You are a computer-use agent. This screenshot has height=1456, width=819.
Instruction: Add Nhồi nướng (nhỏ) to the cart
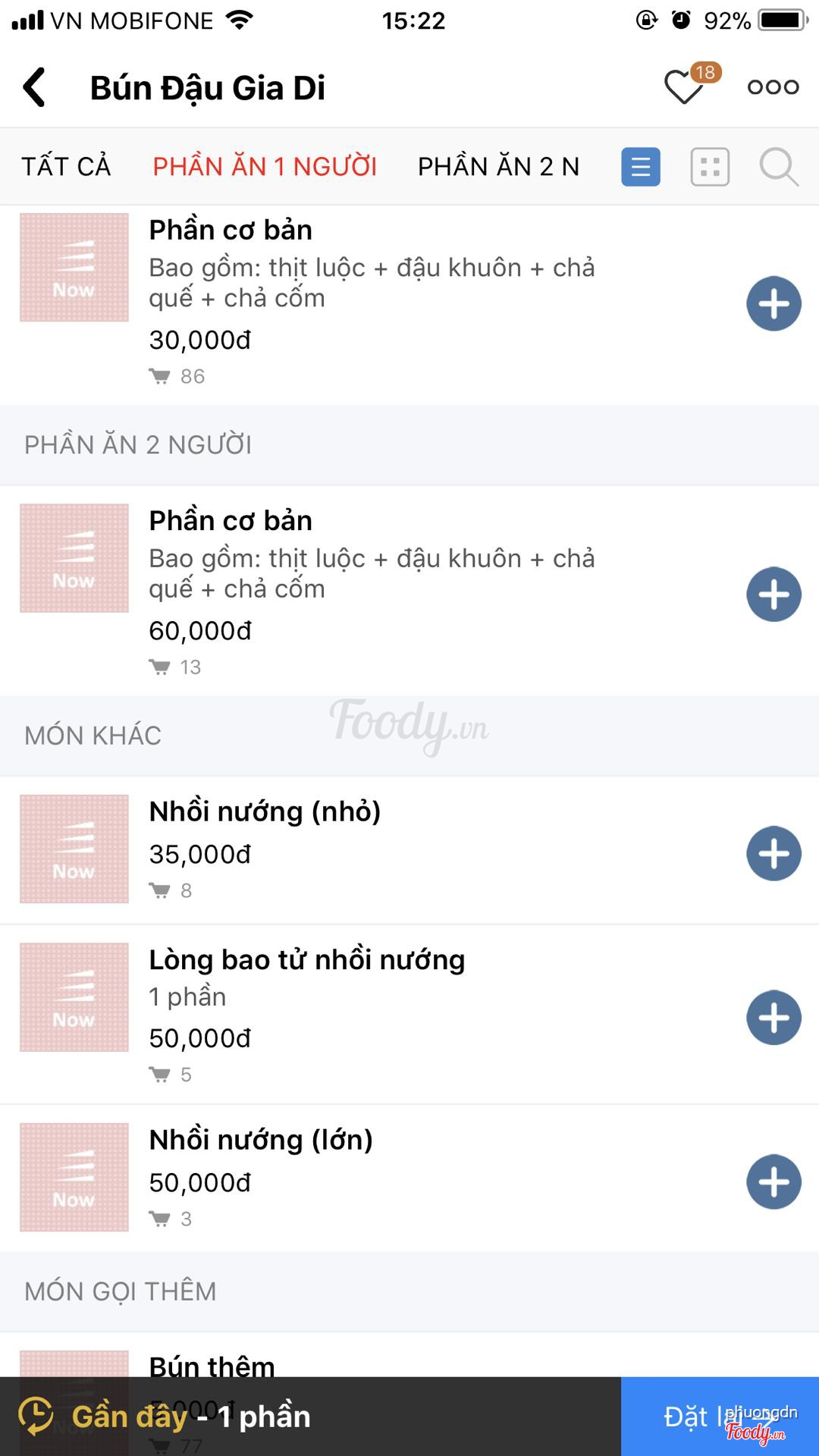pyautogui.click(x=773, y=853)
